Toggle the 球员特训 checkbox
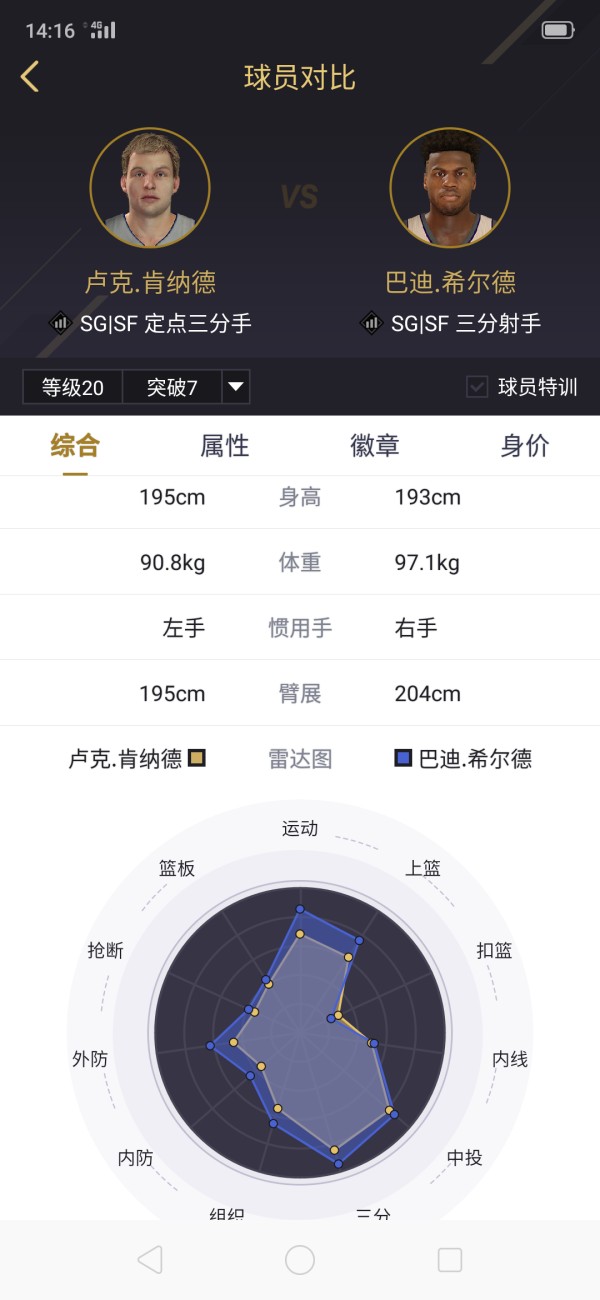 (x=477, y=387)
